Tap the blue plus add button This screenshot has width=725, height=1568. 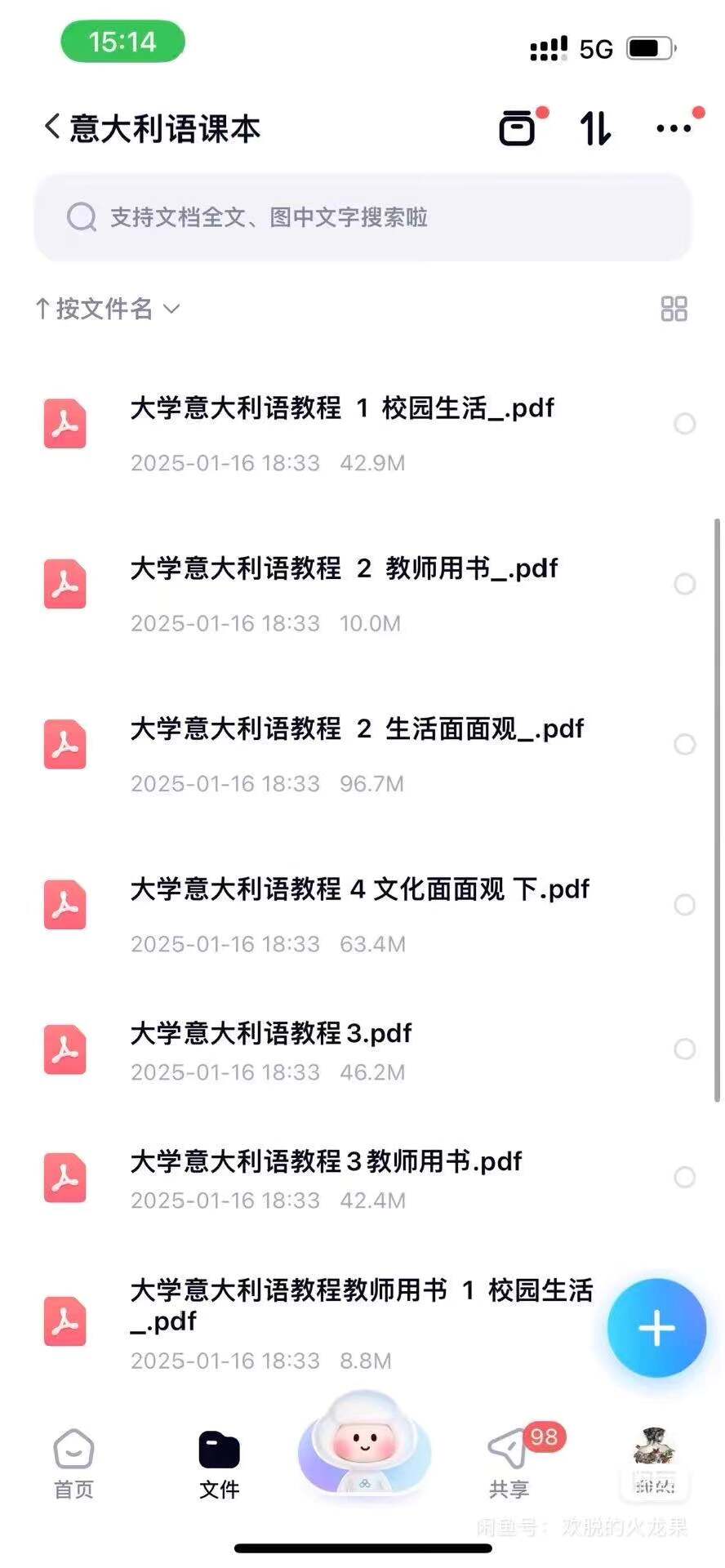tap(656, 1328)
